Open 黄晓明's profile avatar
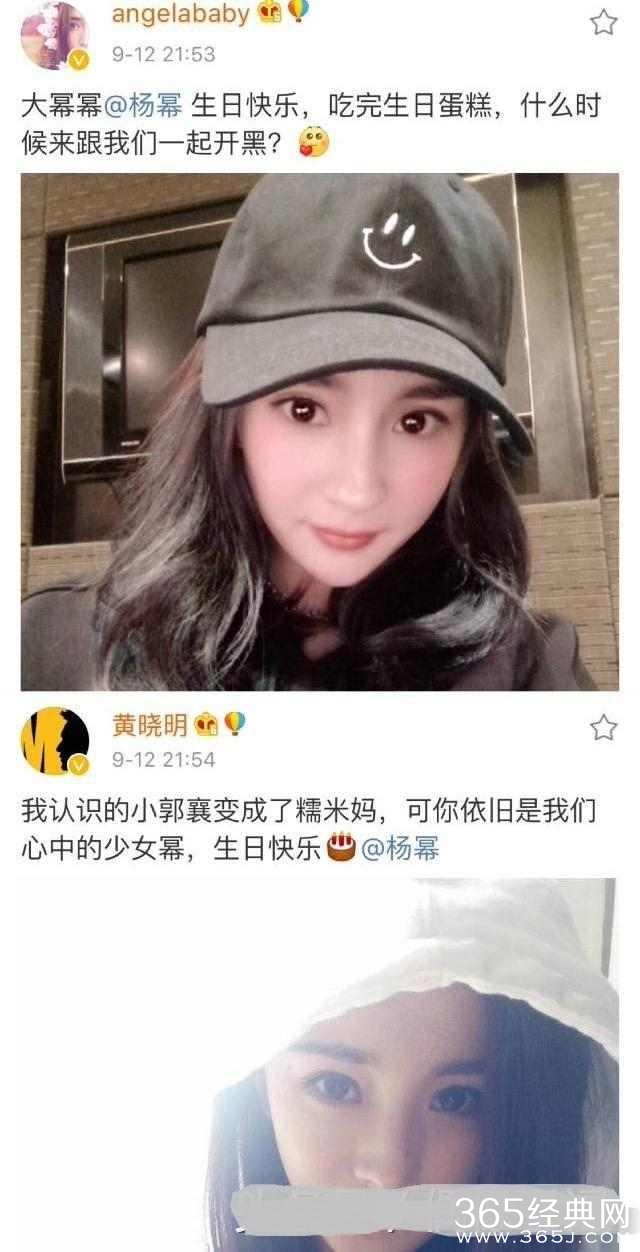Viewport: 640px width, 1252px height. [x=54, y=741]
